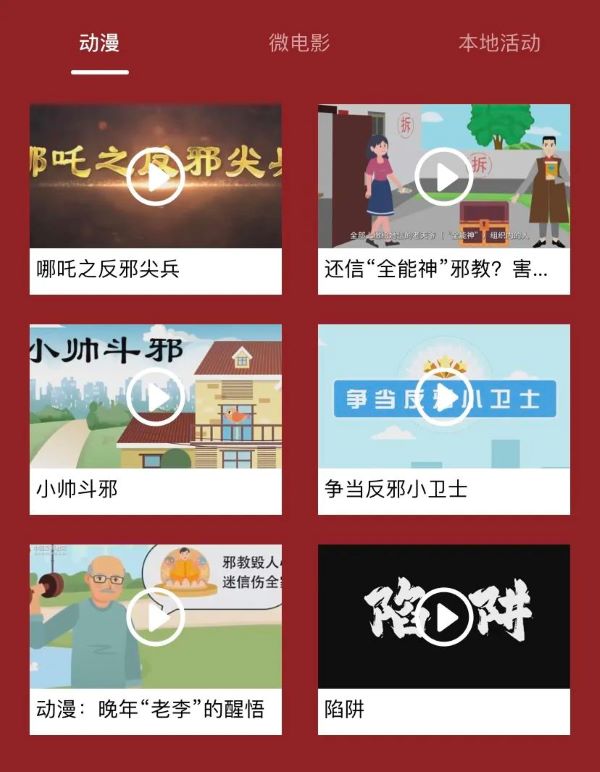Play the 小帅斗邪 animation
The width and height of the screenshot is (600, 772).
pyautogui.click(x=156, y=397)
